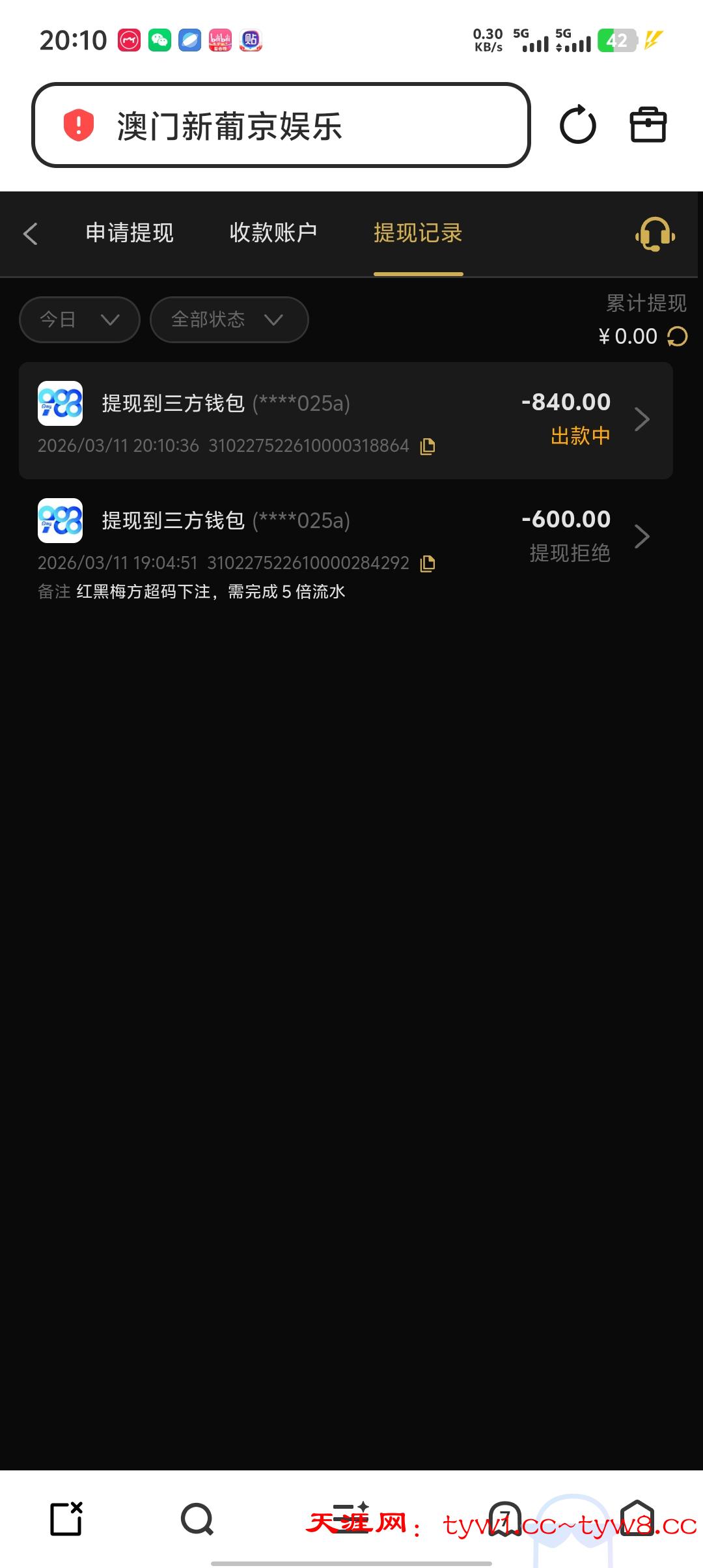Open the 今日 date filter dropdown
The width and height of the screenshot is (703, 1568).
[x=79, y=320]
